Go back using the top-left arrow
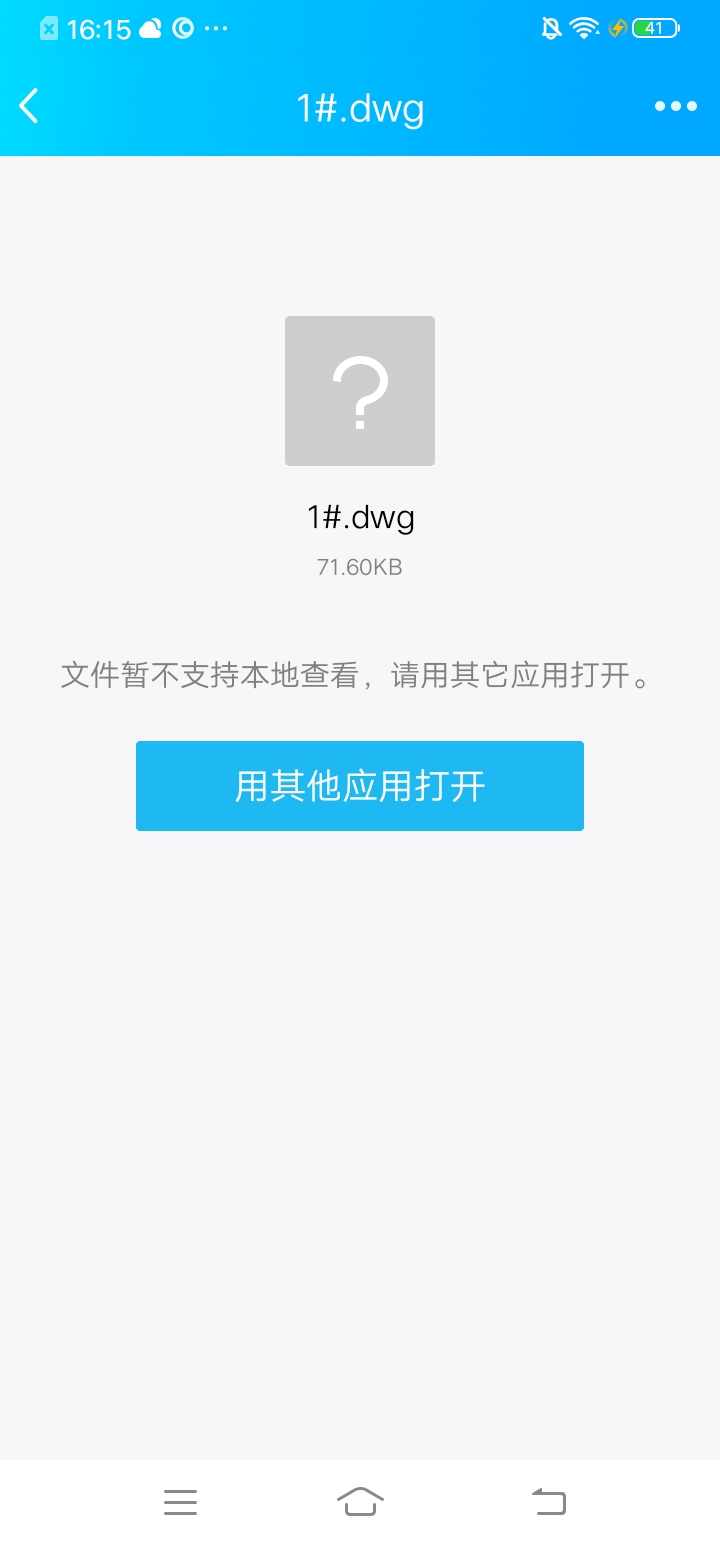This screenshot has height=1544, width=720. coord(29,106)
